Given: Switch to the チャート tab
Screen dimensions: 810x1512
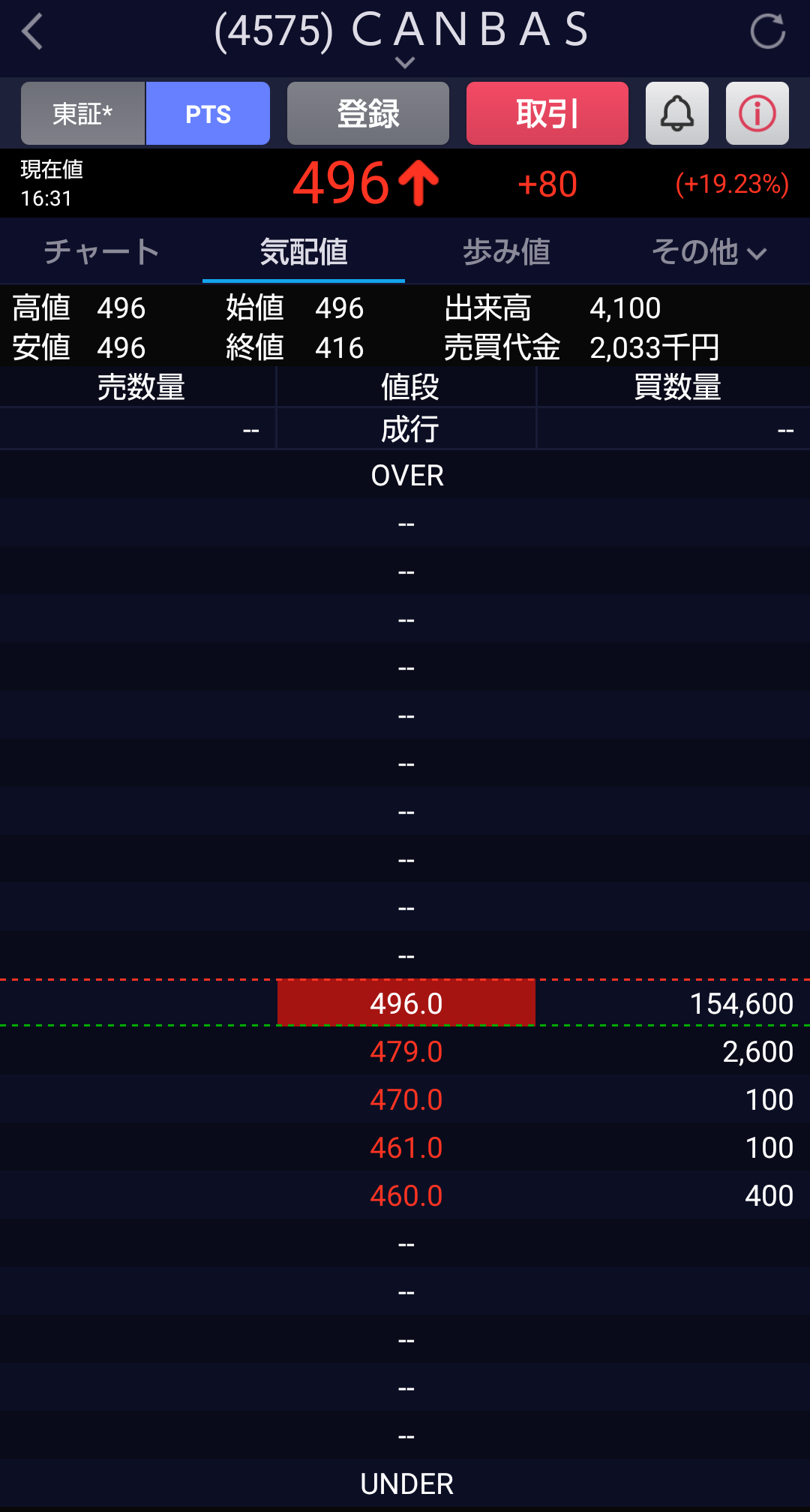Looking at the screenshot, I should coord(101,252).
